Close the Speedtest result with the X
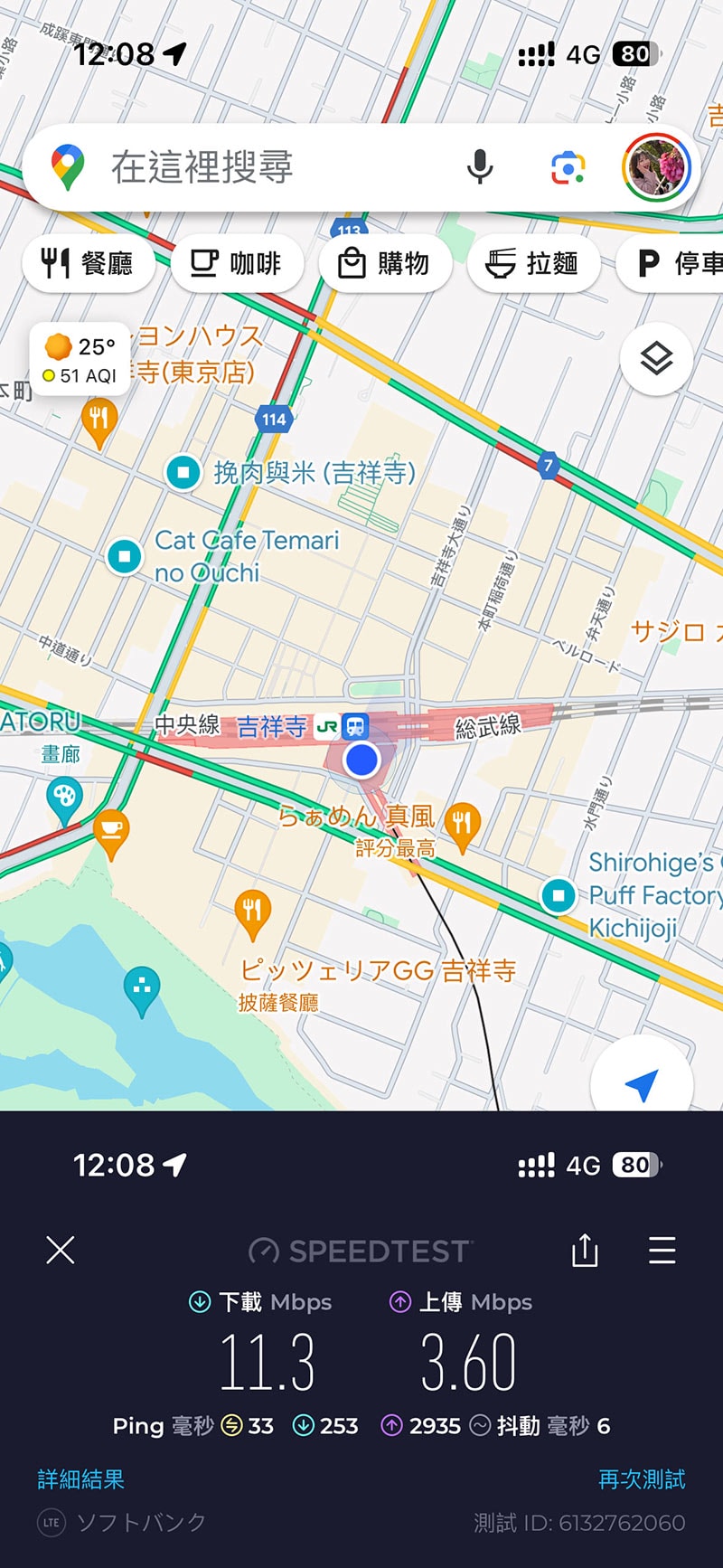The image size is (723, 1568). pyautogui.click(x=60, y=1251)
